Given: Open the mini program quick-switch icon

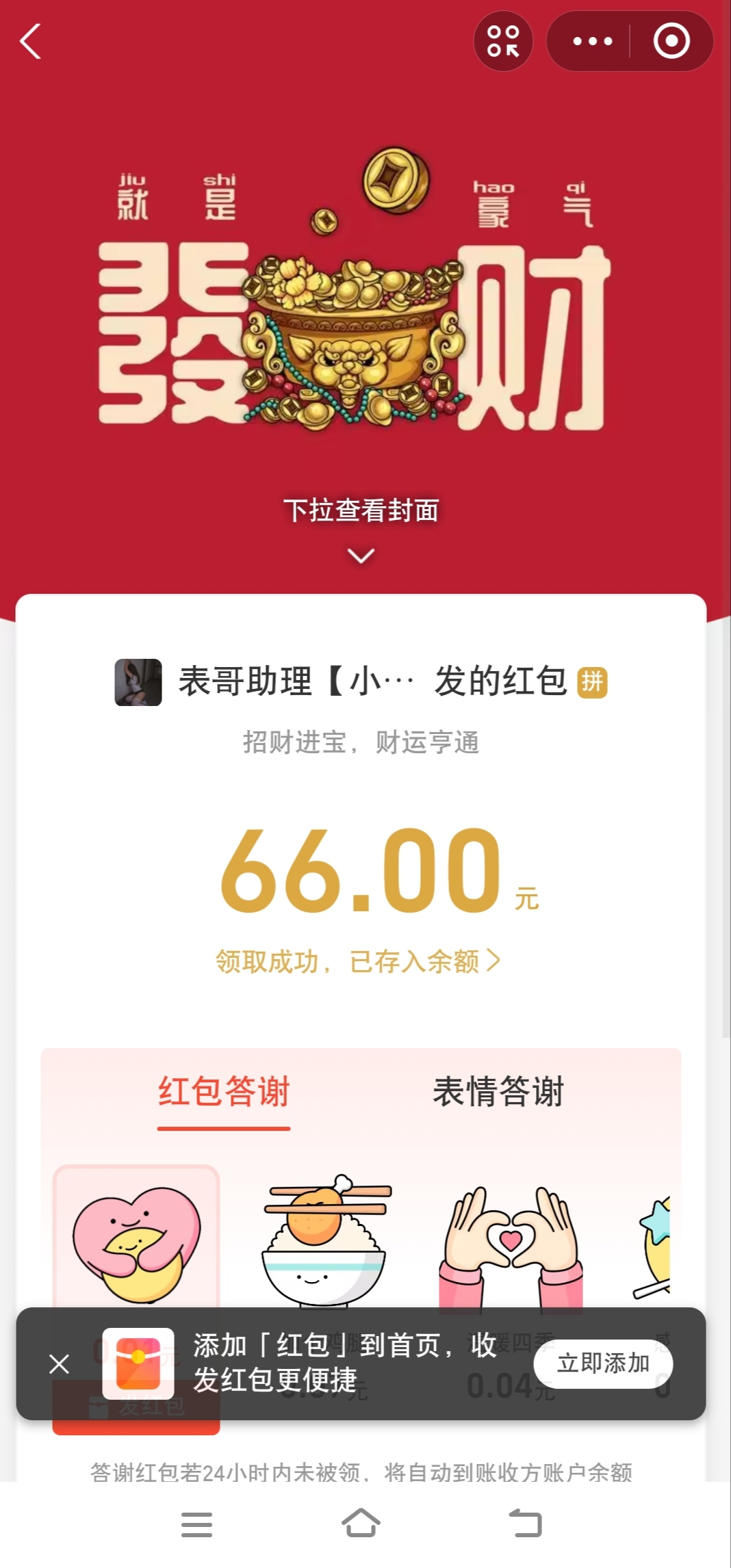Looking at the screenshot, I should (503, 42).
